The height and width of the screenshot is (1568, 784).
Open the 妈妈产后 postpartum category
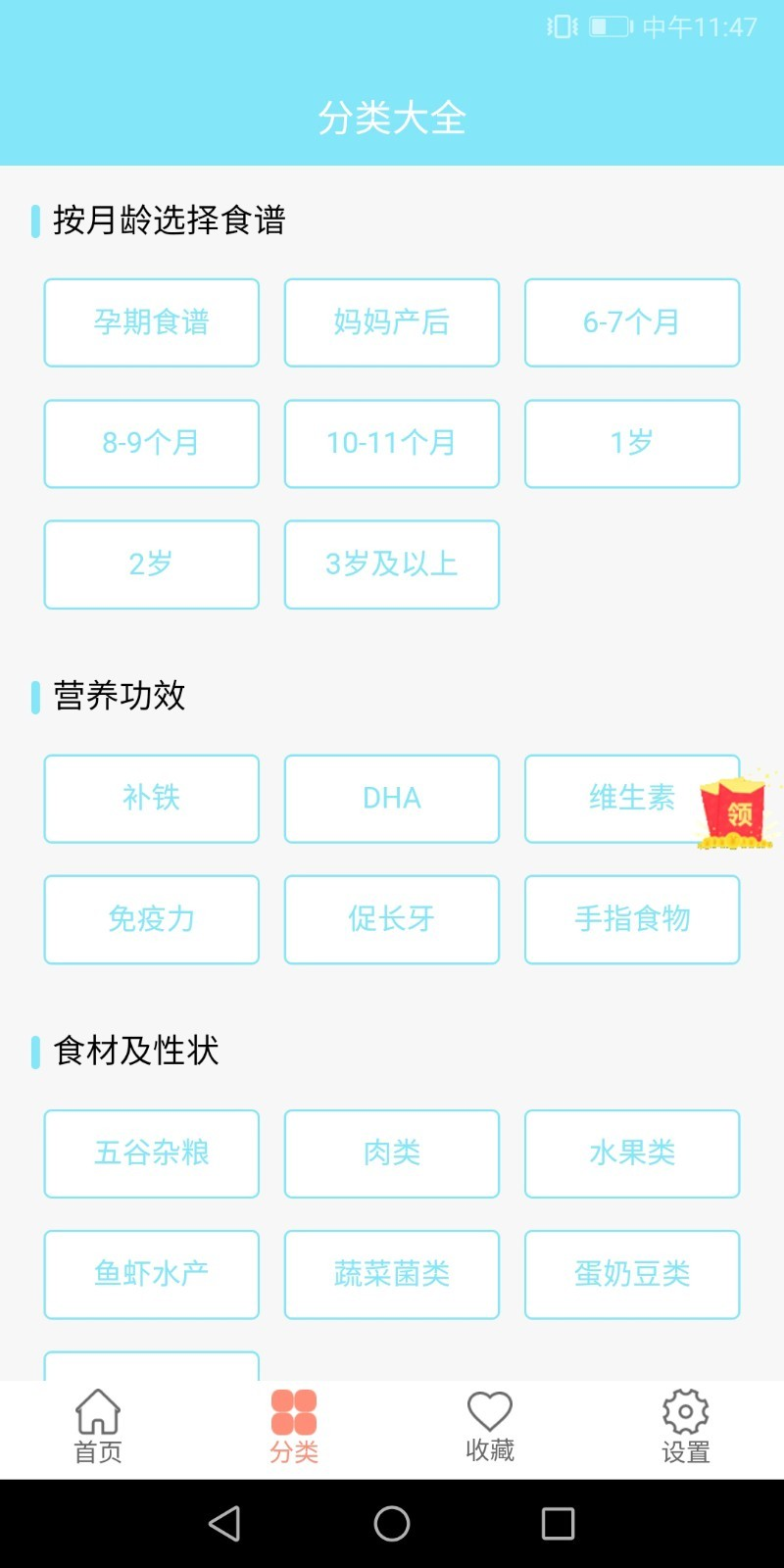point(391,322)
